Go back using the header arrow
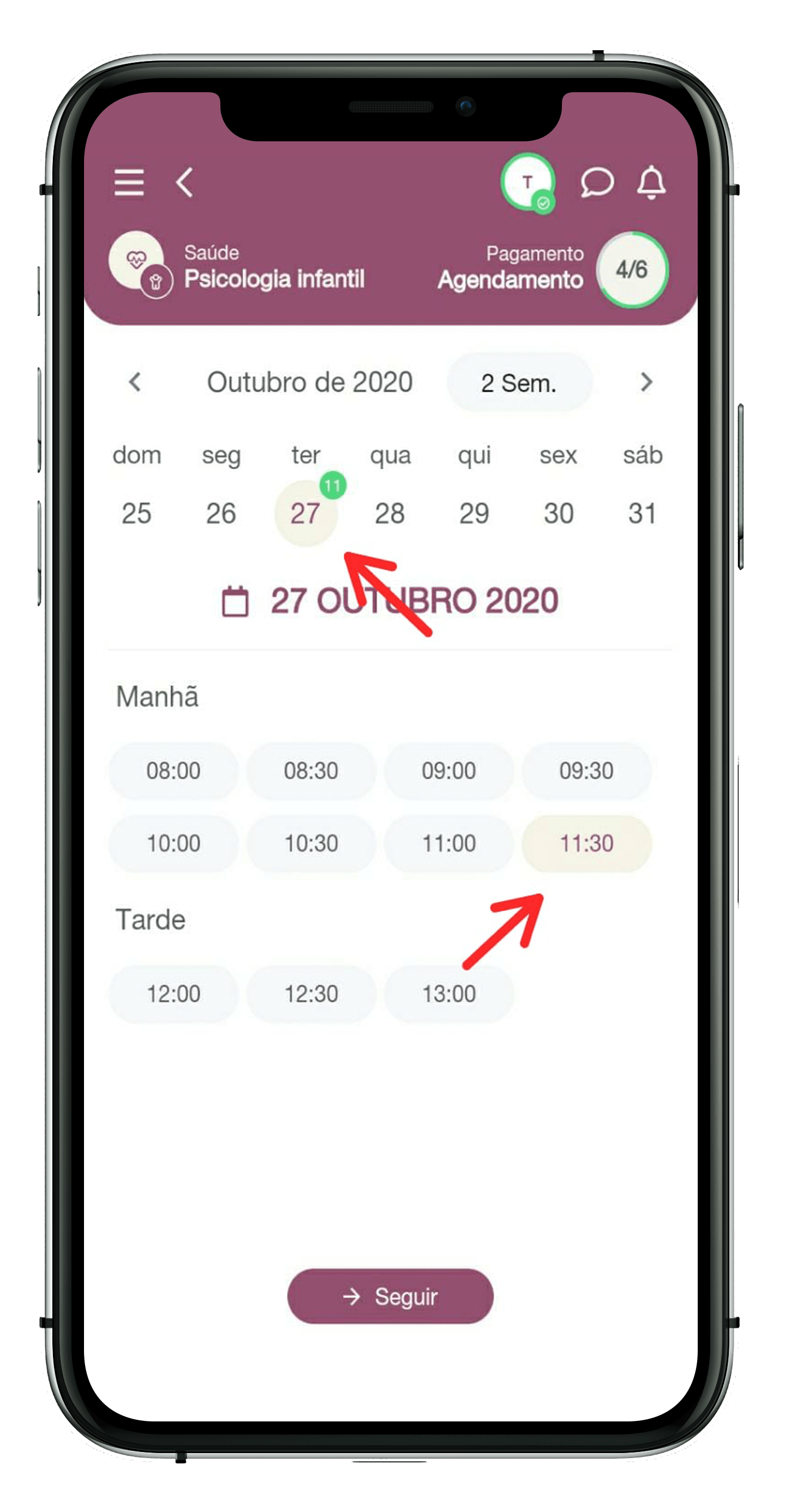This screenshot has height=1512, width=797. coord(185,183)
